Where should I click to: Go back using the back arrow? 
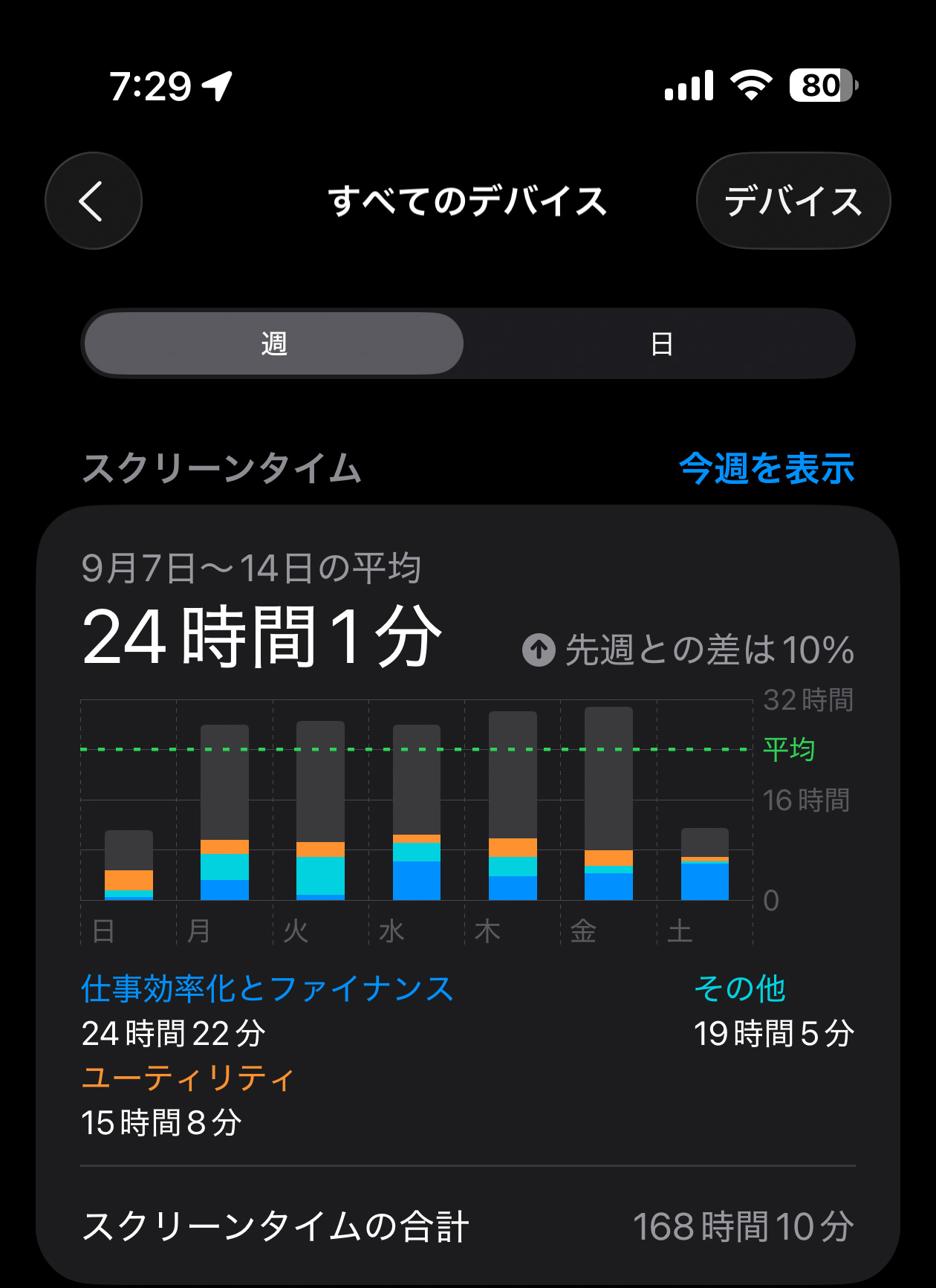[x=94, y=201]
